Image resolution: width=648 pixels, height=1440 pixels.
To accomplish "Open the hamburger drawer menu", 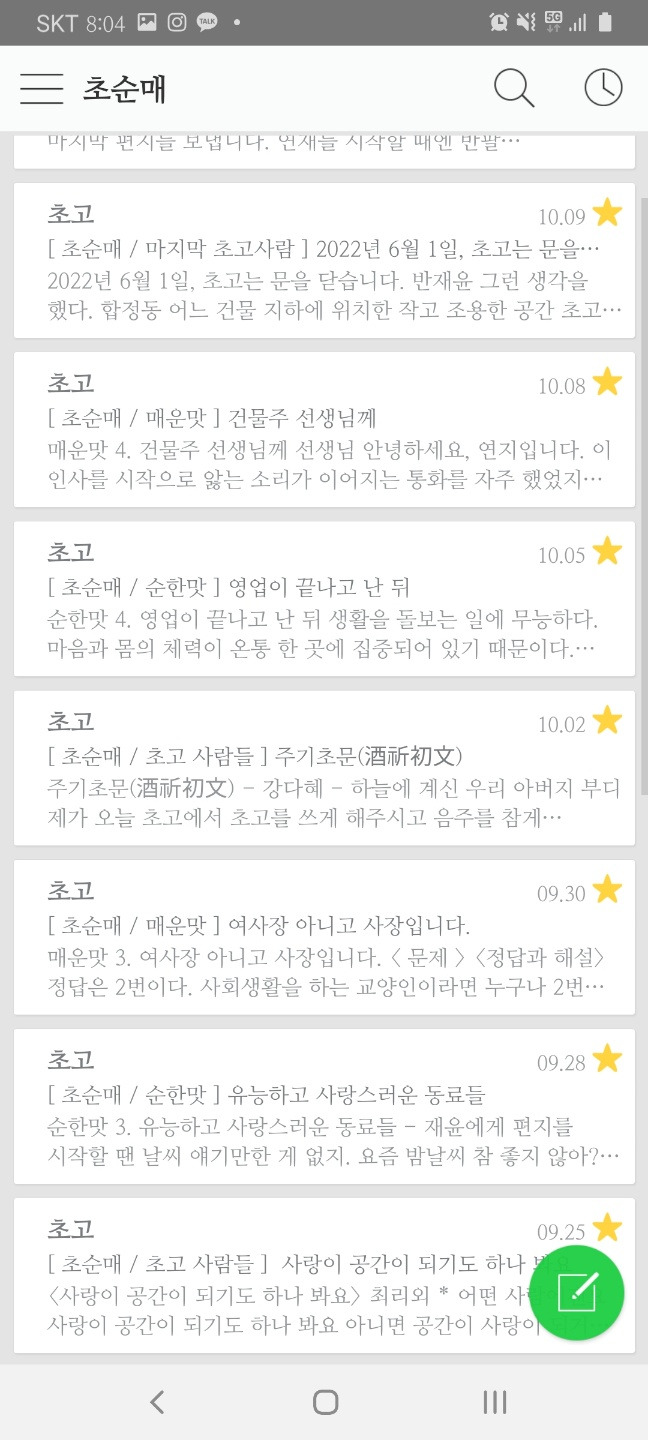I will [42, 89].
